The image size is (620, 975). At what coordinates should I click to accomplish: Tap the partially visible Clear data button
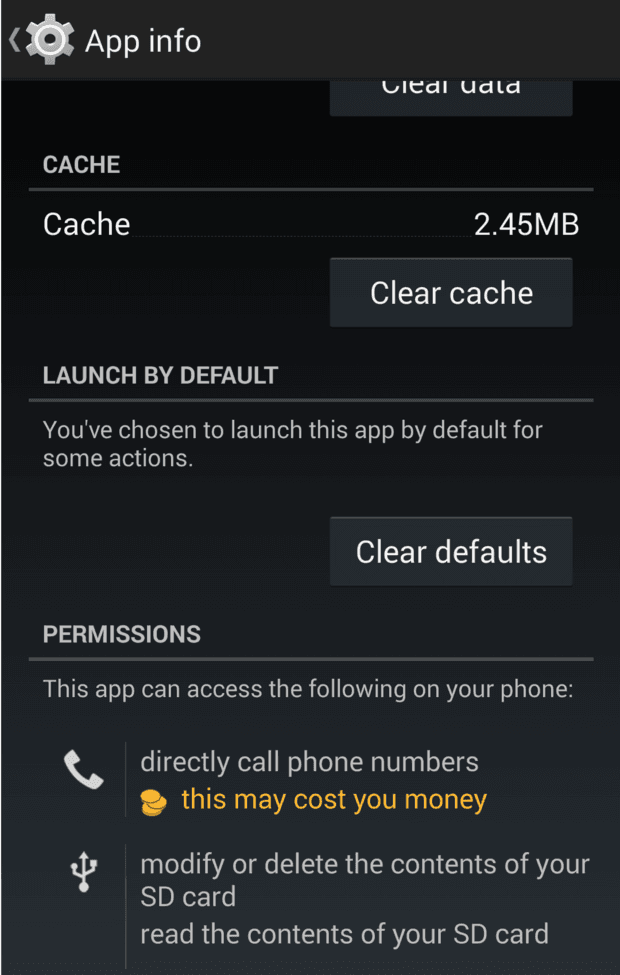(451, 97)
